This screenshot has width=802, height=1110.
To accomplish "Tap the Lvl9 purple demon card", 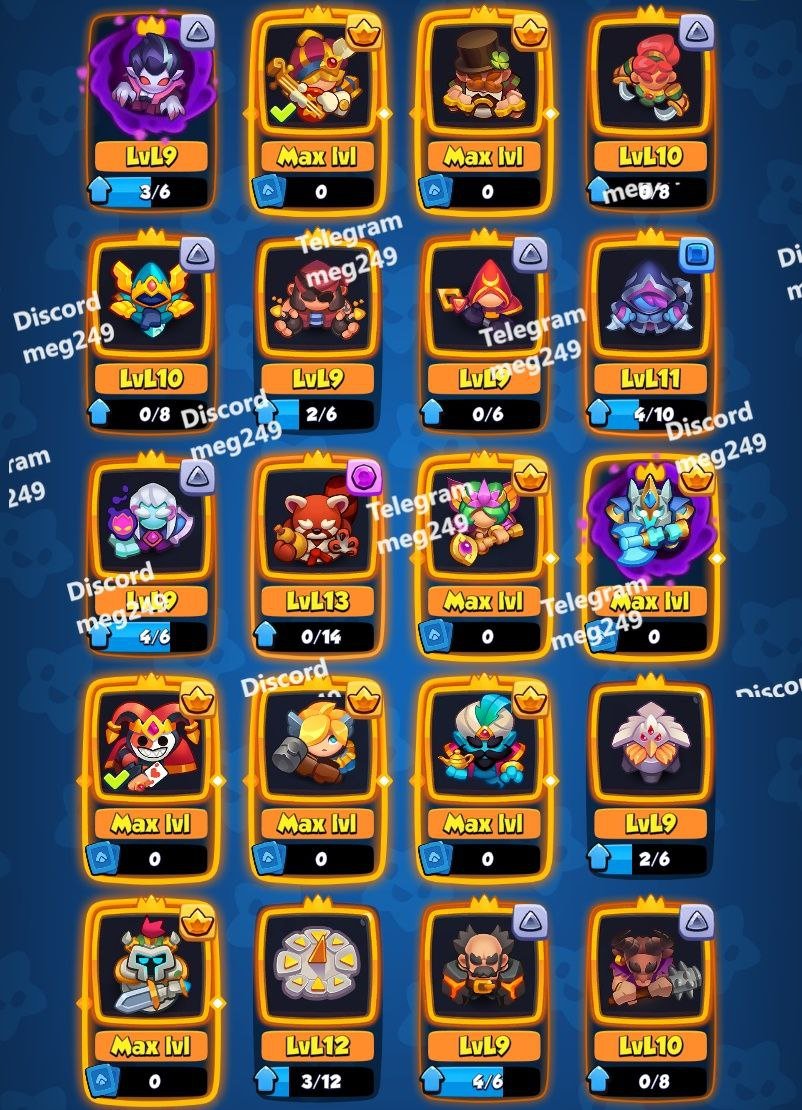I will pyautogui.click(x=151, y=85).
